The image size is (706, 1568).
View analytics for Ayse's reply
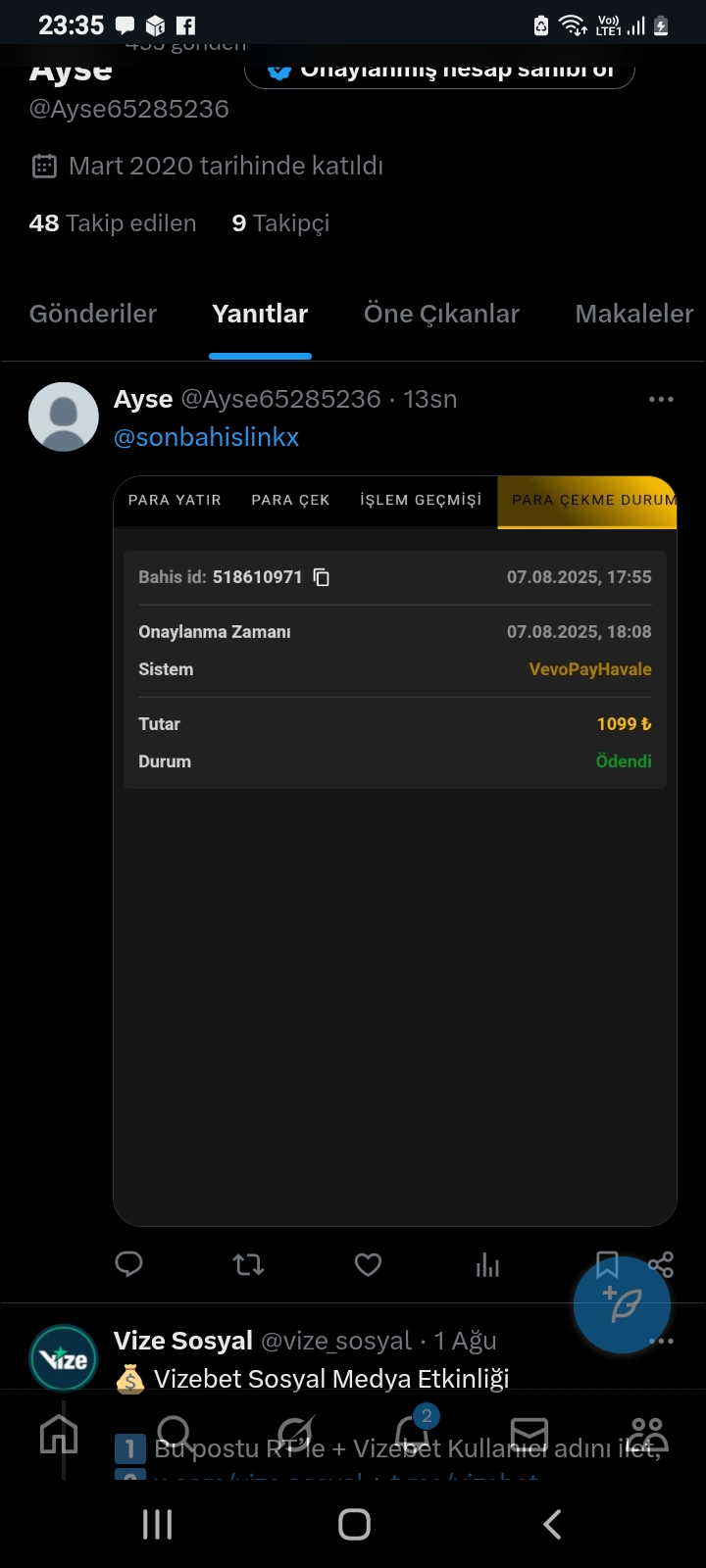487,1265
